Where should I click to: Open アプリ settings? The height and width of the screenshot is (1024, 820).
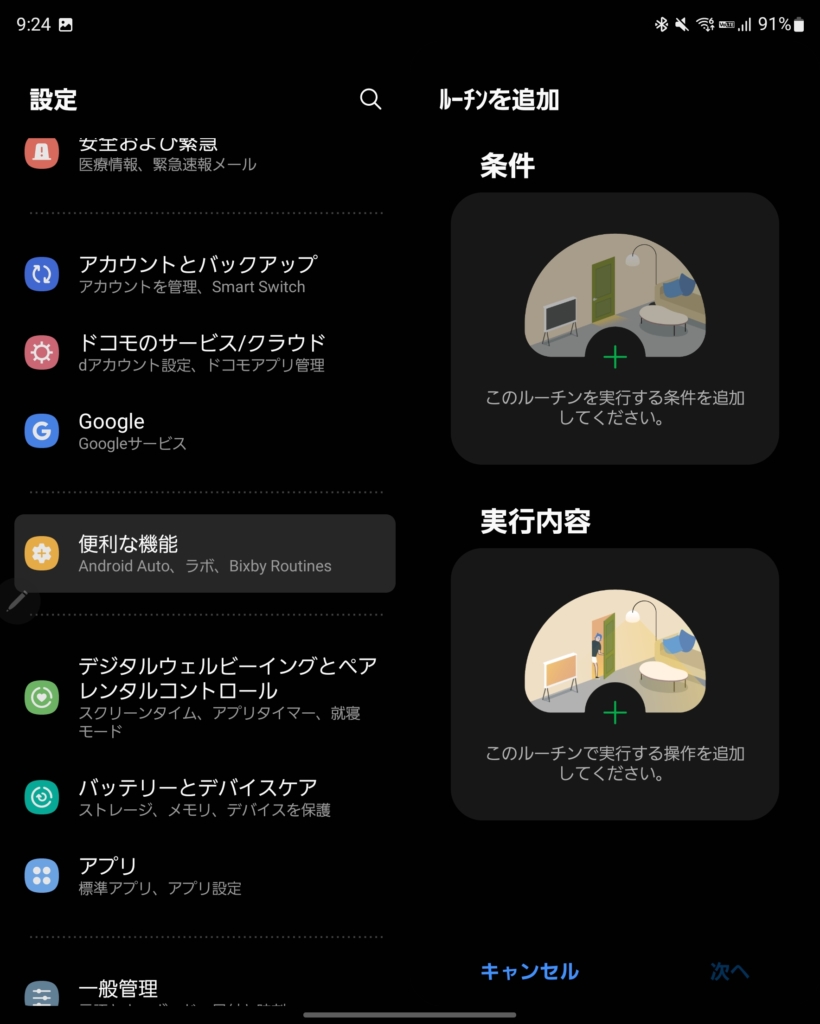coord(160,875)
